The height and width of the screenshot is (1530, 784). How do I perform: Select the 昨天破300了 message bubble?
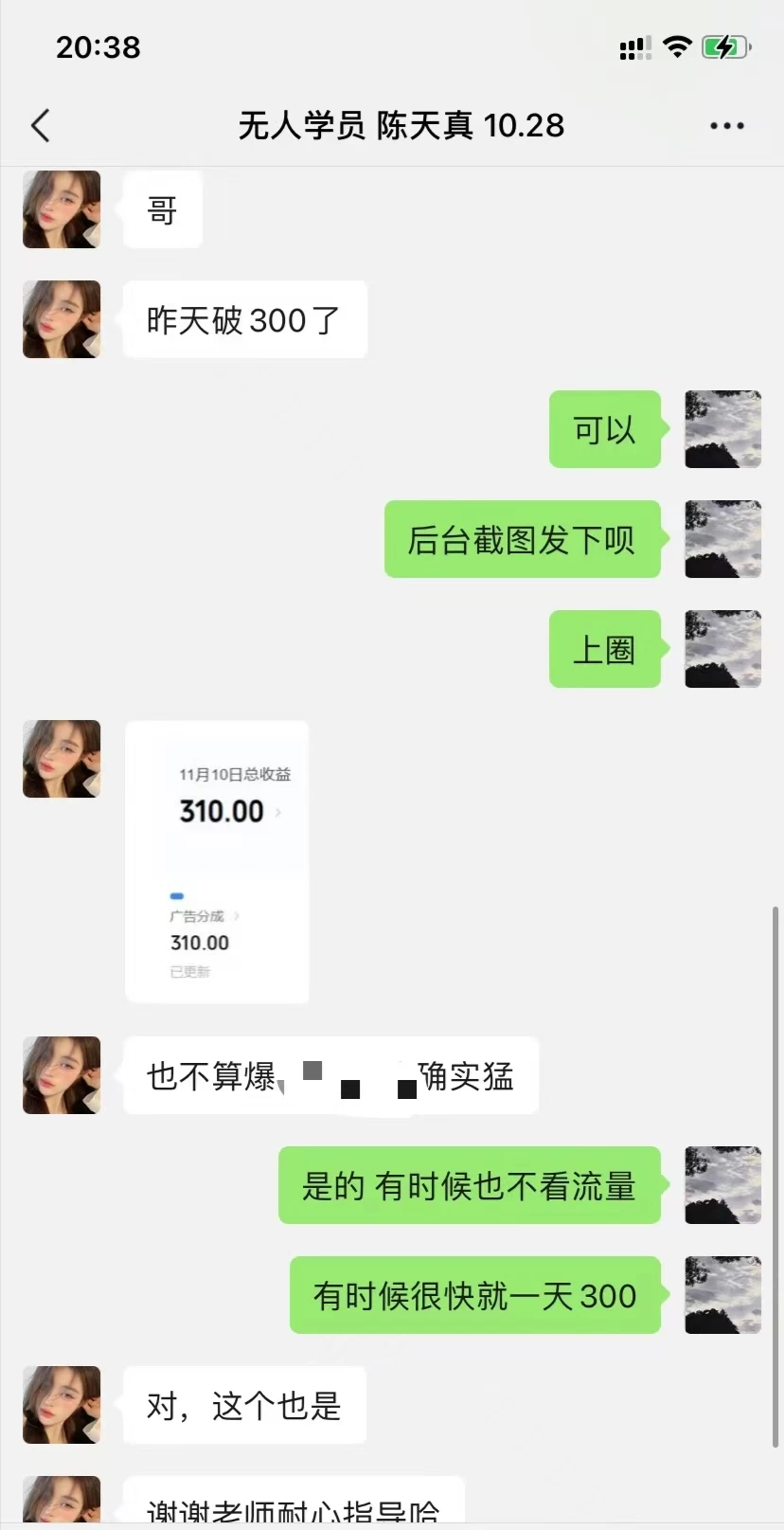click(x=243, y=320)
